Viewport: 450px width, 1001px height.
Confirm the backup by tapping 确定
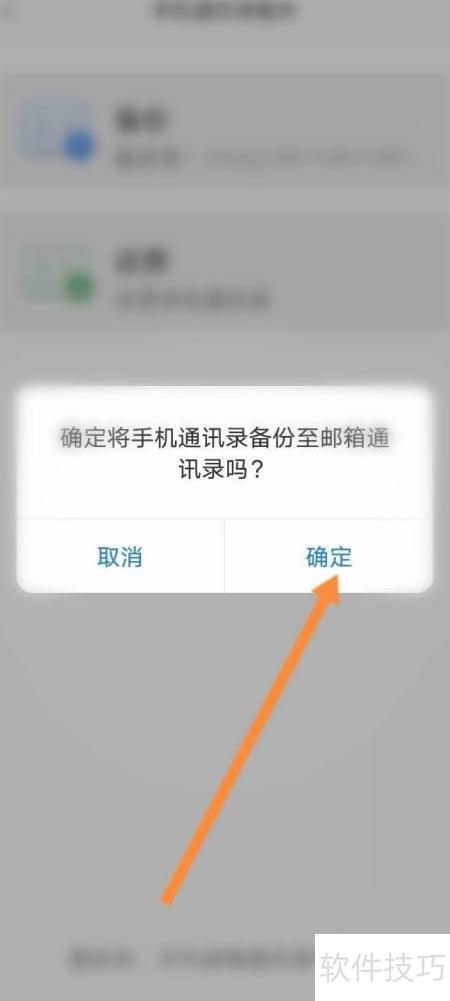[329, 557]
